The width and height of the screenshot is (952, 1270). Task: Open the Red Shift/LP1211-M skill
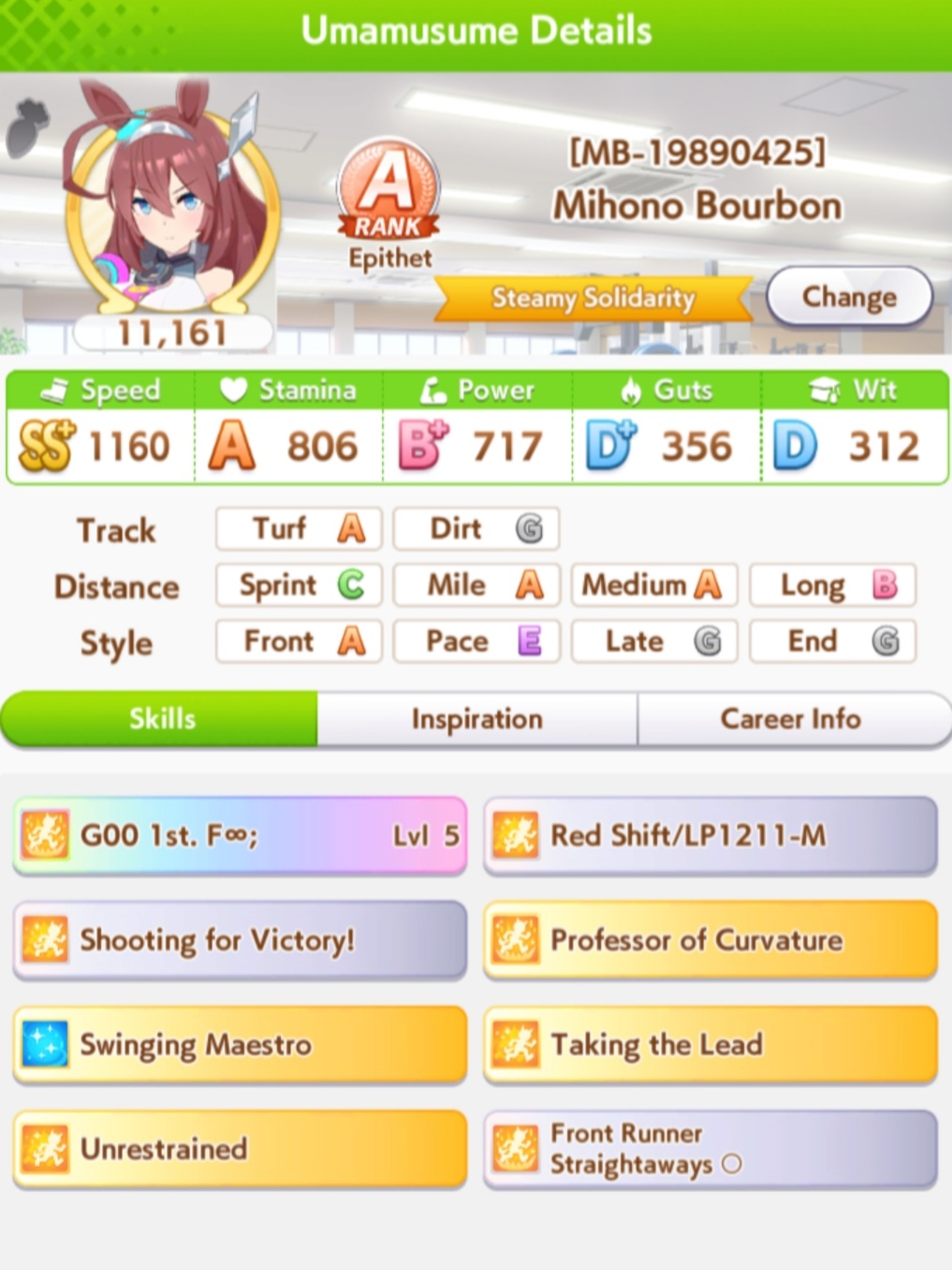coord(710,835)
